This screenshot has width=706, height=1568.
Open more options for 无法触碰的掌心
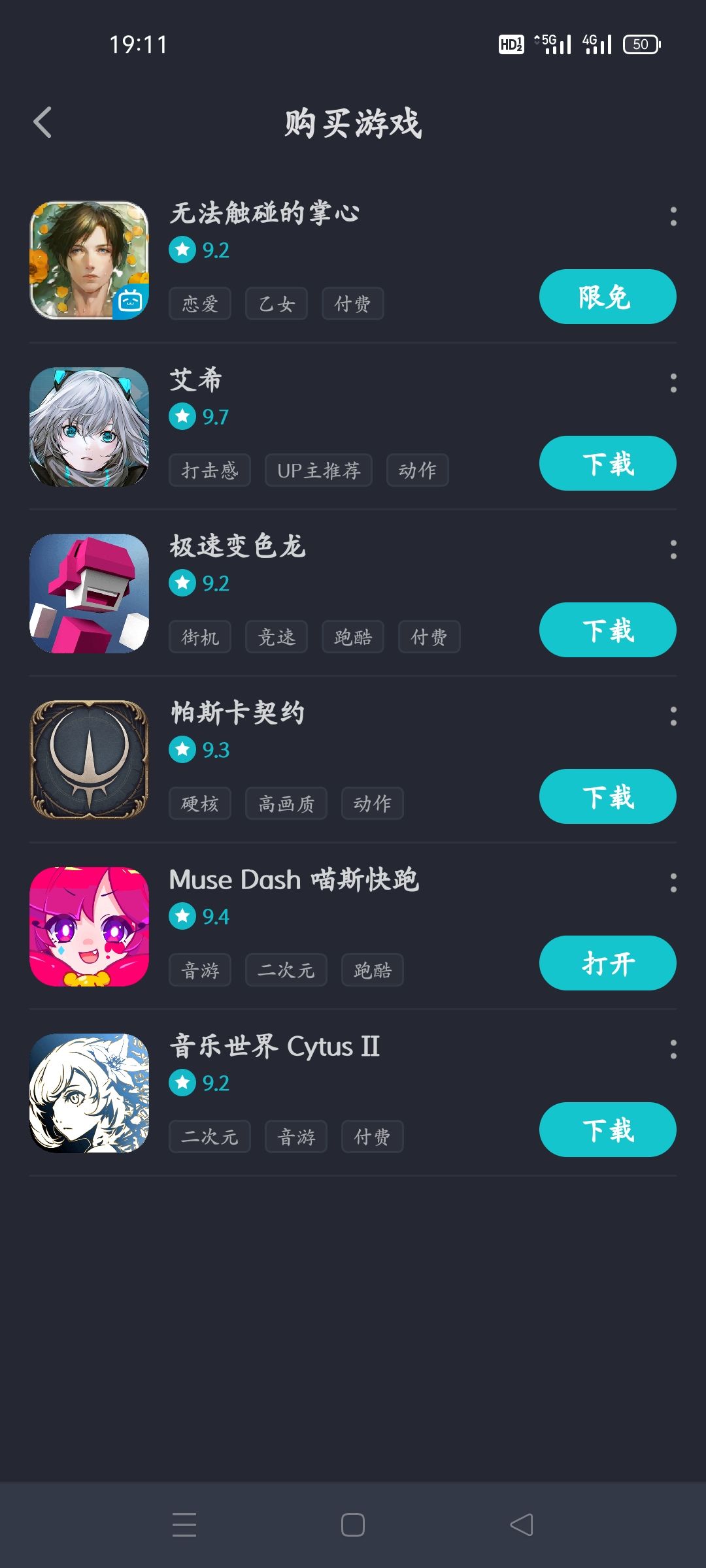click(x=673, y=217)
